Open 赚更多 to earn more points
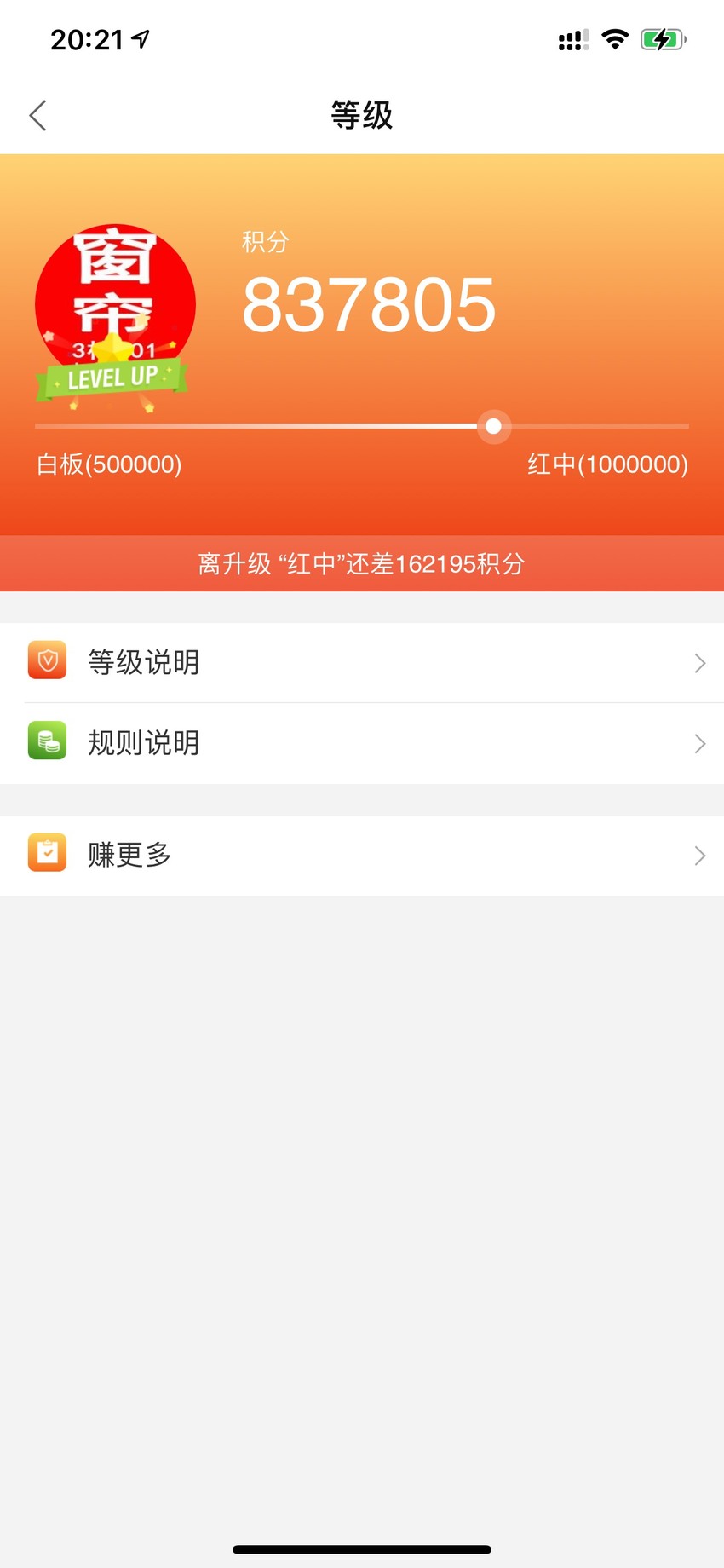Image resolution: width=724 pixels, height=1568 pixels. [362, 855]
